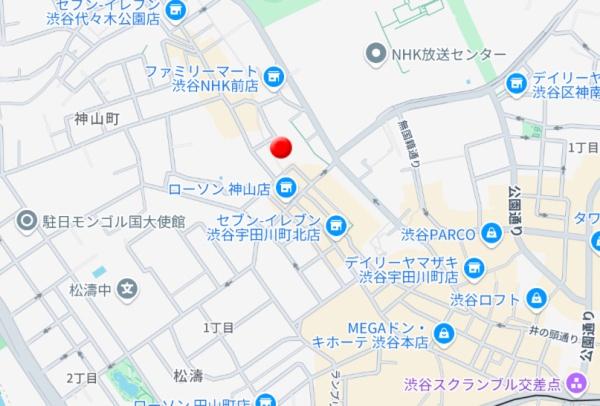Select the 松濤中 school marker
This screenshot has height=406, width=600.
pos(127,291)
